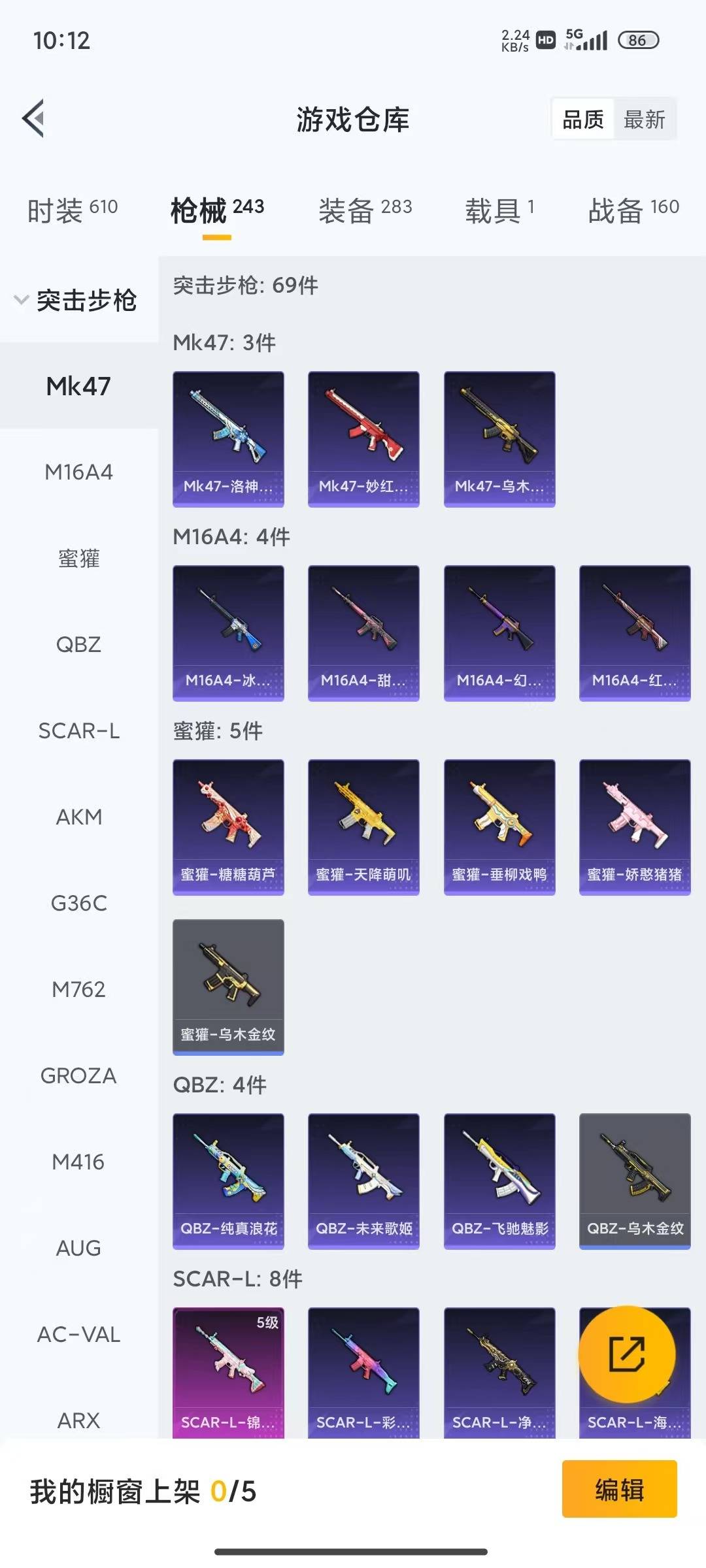Viewport: 706px width, 1568px height.
Task: Tap the battery indicator in the status bar
Action: click(x=637, y=41)
